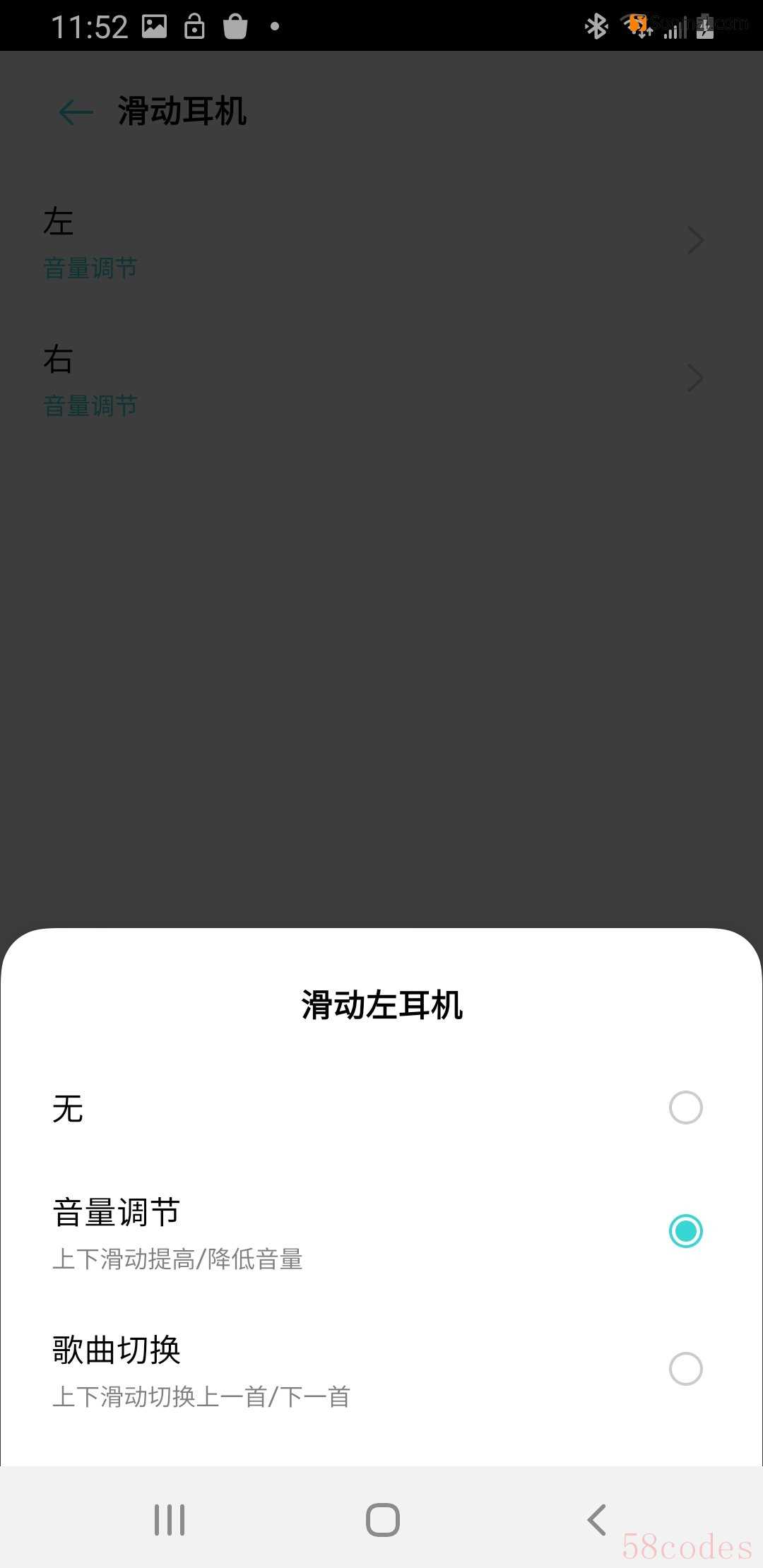The width and height of the screenshot is (763, 1568).
Task: Choose 音量调节 for left earbud
Action: point(685,1231)
